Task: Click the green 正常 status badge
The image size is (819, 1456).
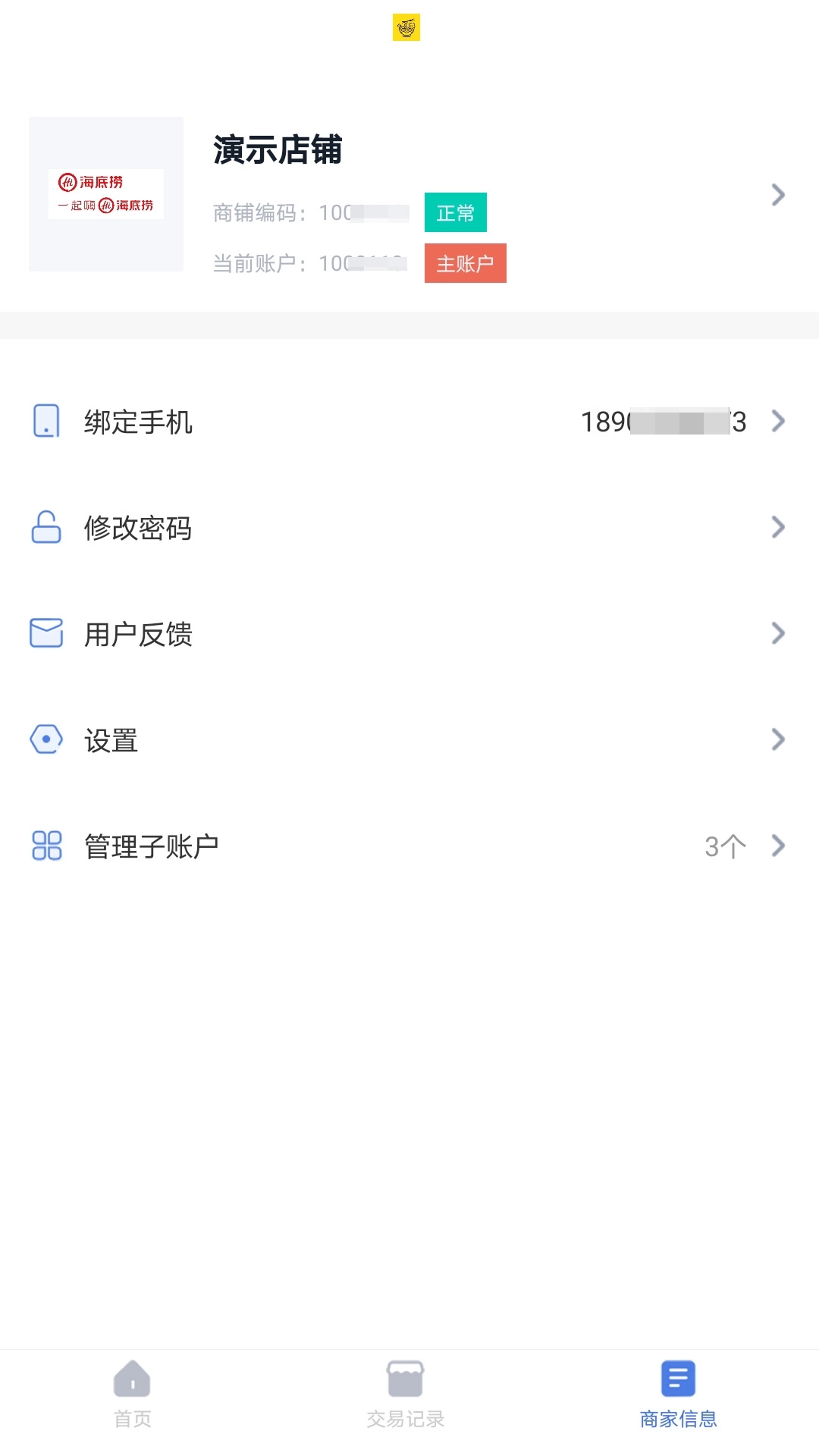Action: pos(455,213)
